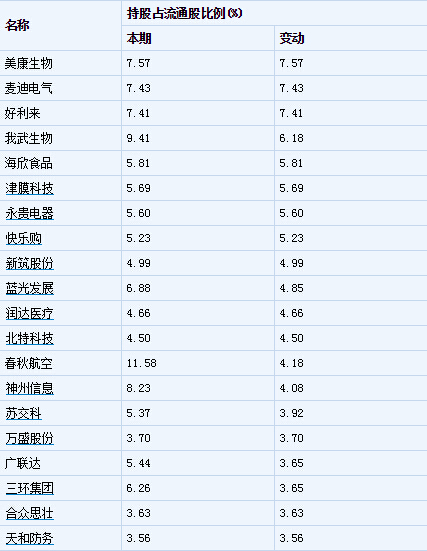Viewport: 427px width, 551px height.
Task: Open the 永贵电器 stock link
Action: click(x=30, y=213)
